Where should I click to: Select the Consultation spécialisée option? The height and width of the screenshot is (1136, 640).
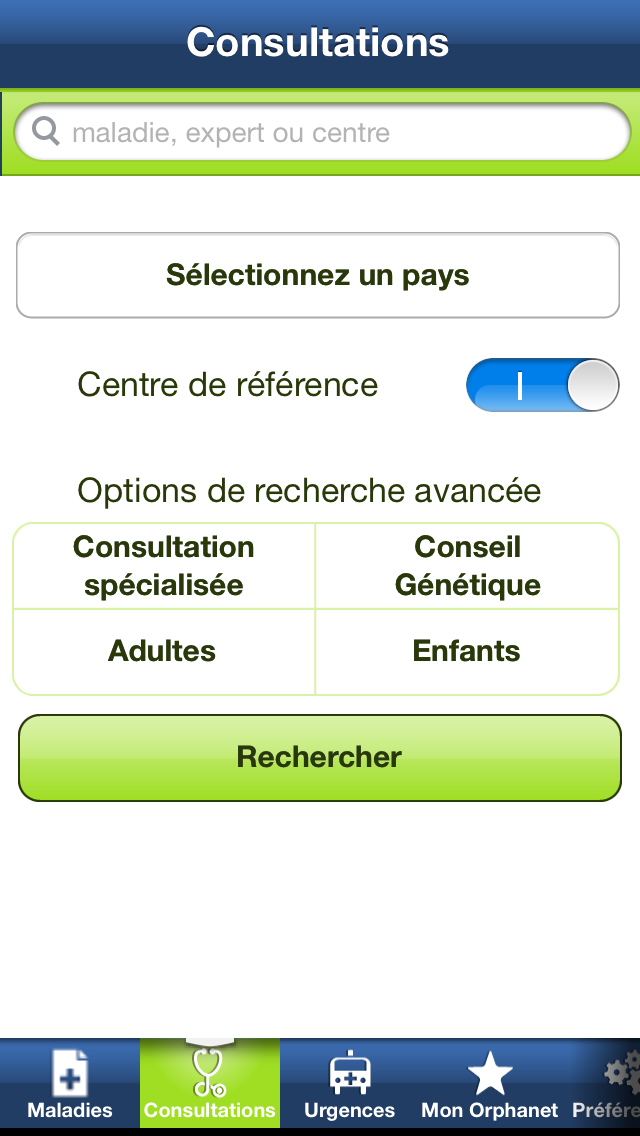point(164,566)
